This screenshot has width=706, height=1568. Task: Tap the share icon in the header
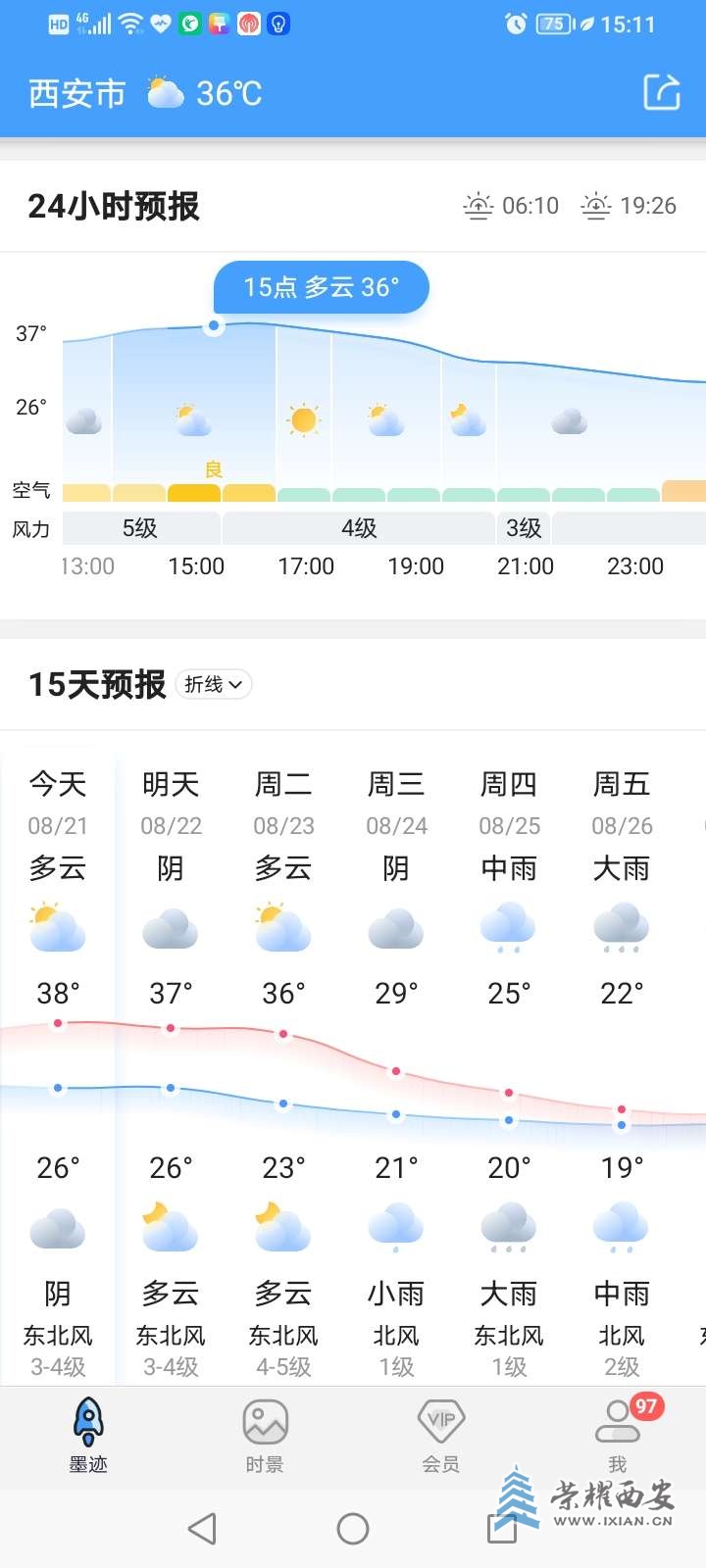point(662,92)
